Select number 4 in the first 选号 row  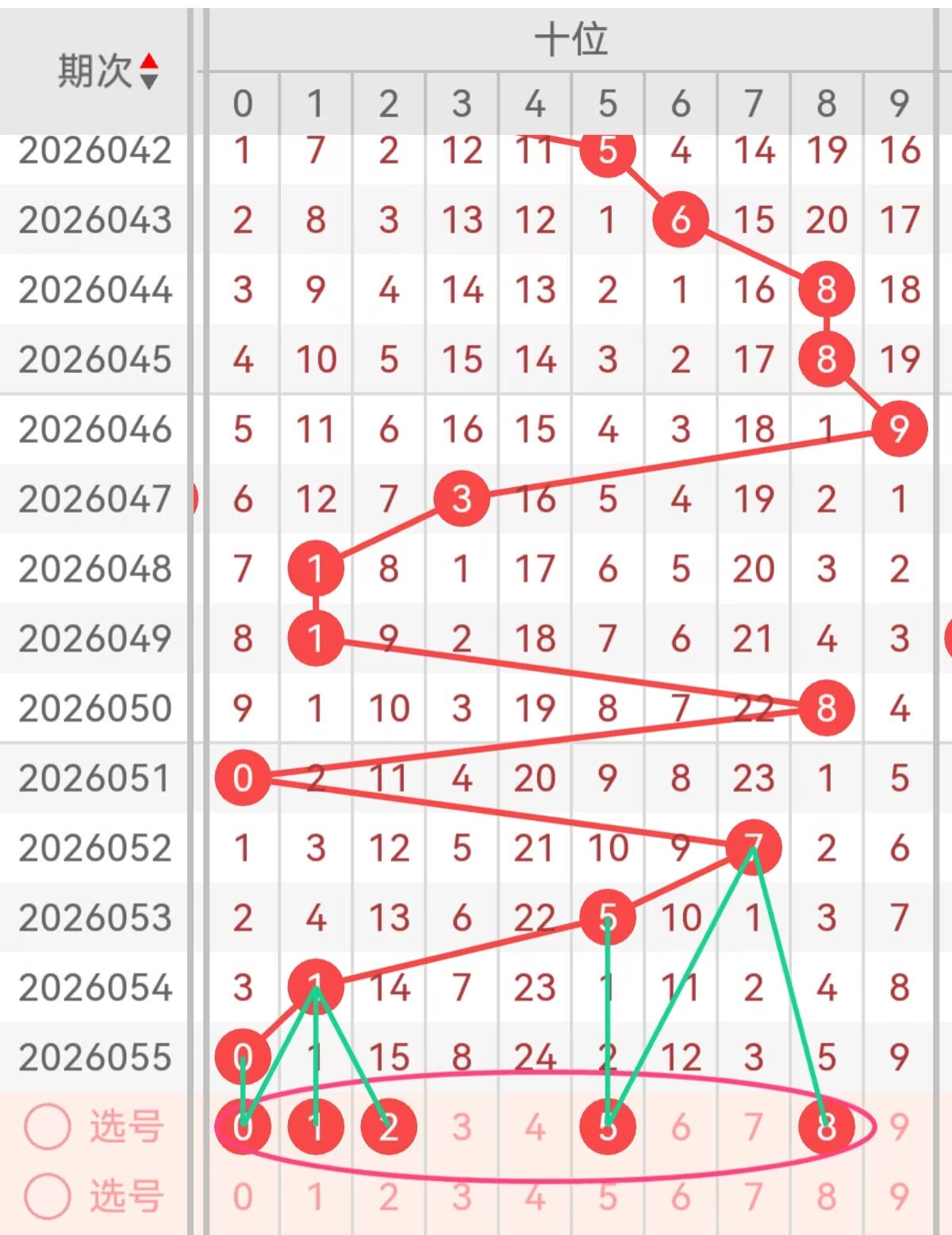[535, 1127]
